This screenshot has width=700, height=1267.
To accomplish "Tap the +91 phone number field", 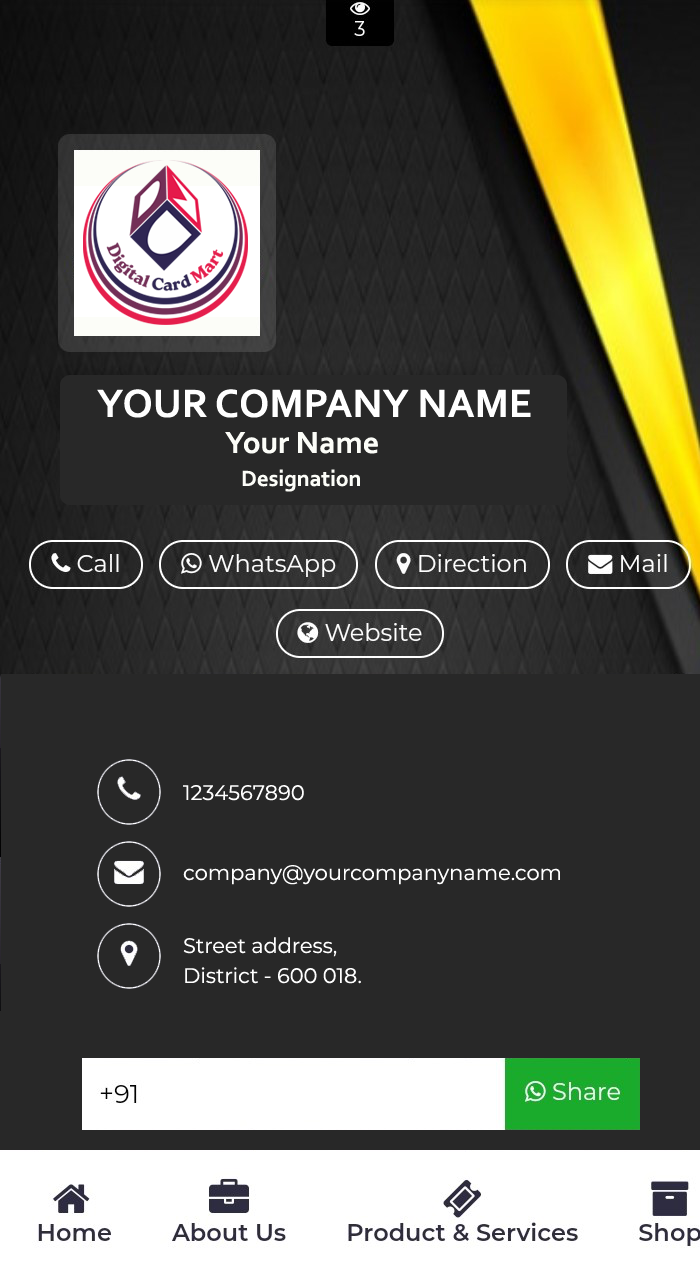I will point(293,1094).
